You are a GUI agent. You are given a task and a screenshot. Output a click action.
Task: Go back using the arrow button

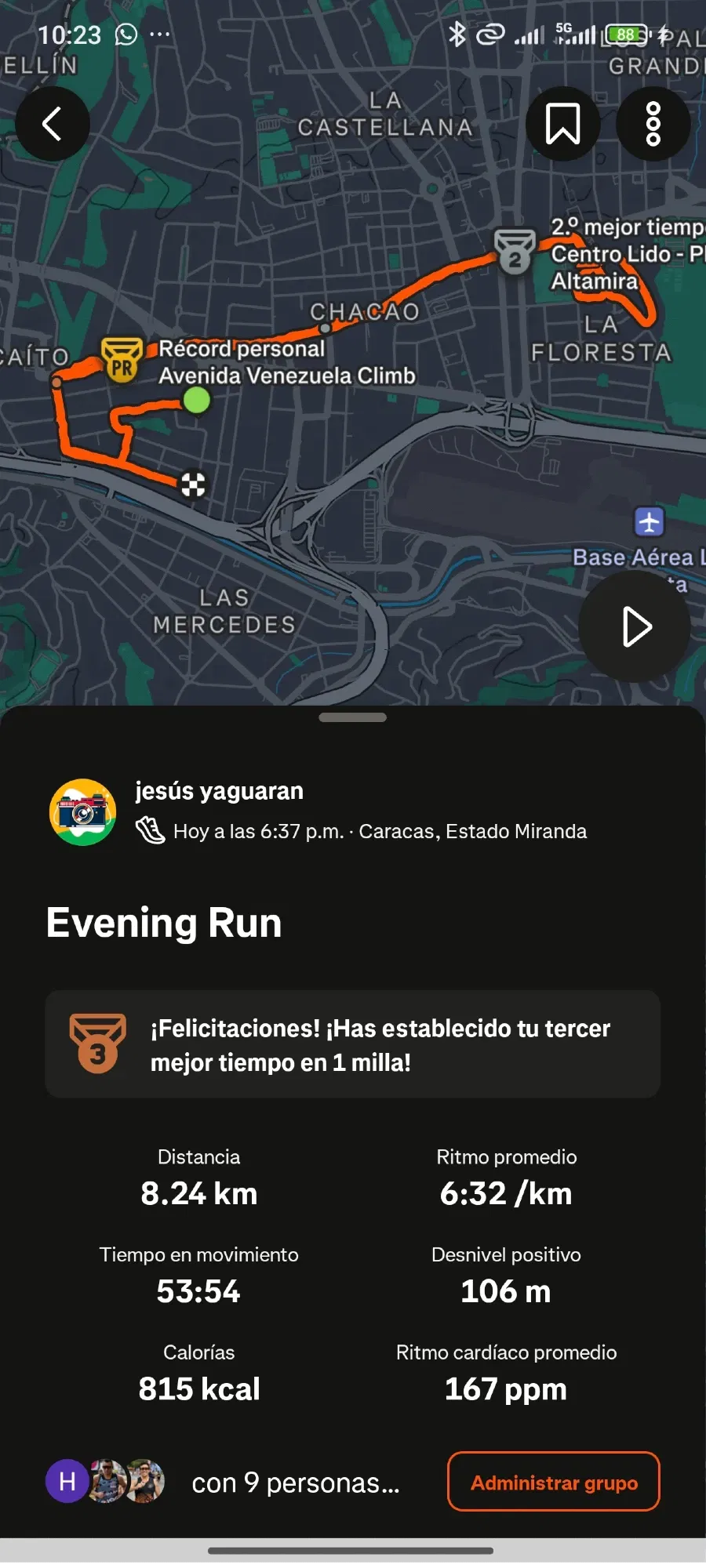(53, 124)
